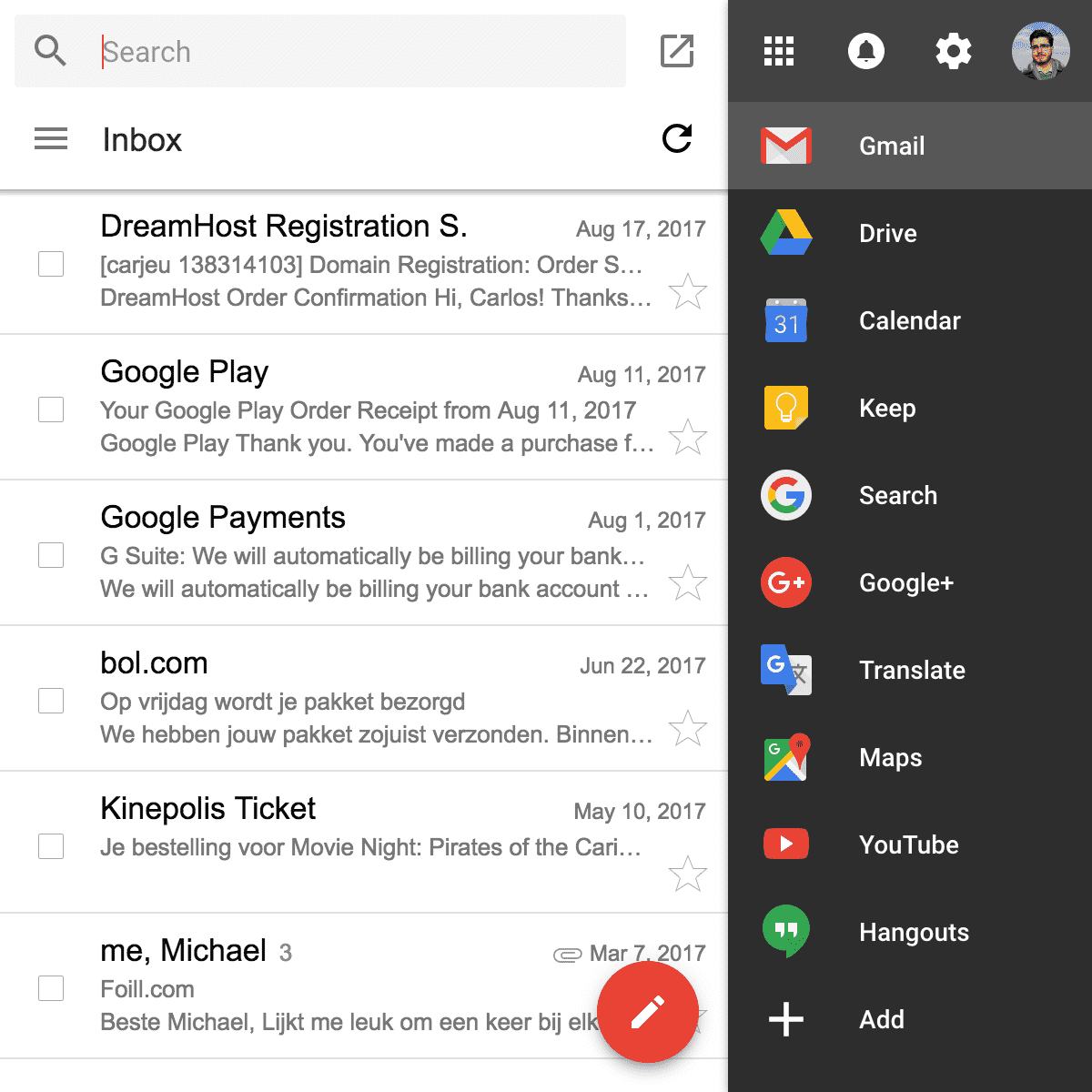
Task: Open the DreamHost Registration email
Action: tap(364, 262)
